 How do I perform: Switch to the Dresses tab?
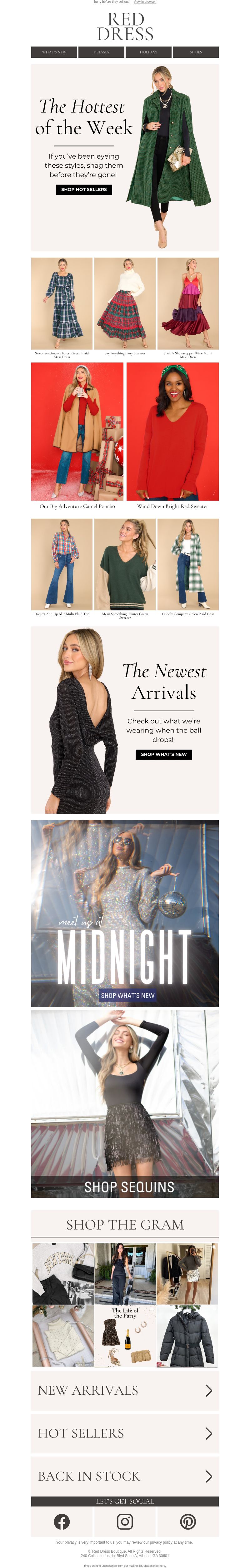[101, 52]
